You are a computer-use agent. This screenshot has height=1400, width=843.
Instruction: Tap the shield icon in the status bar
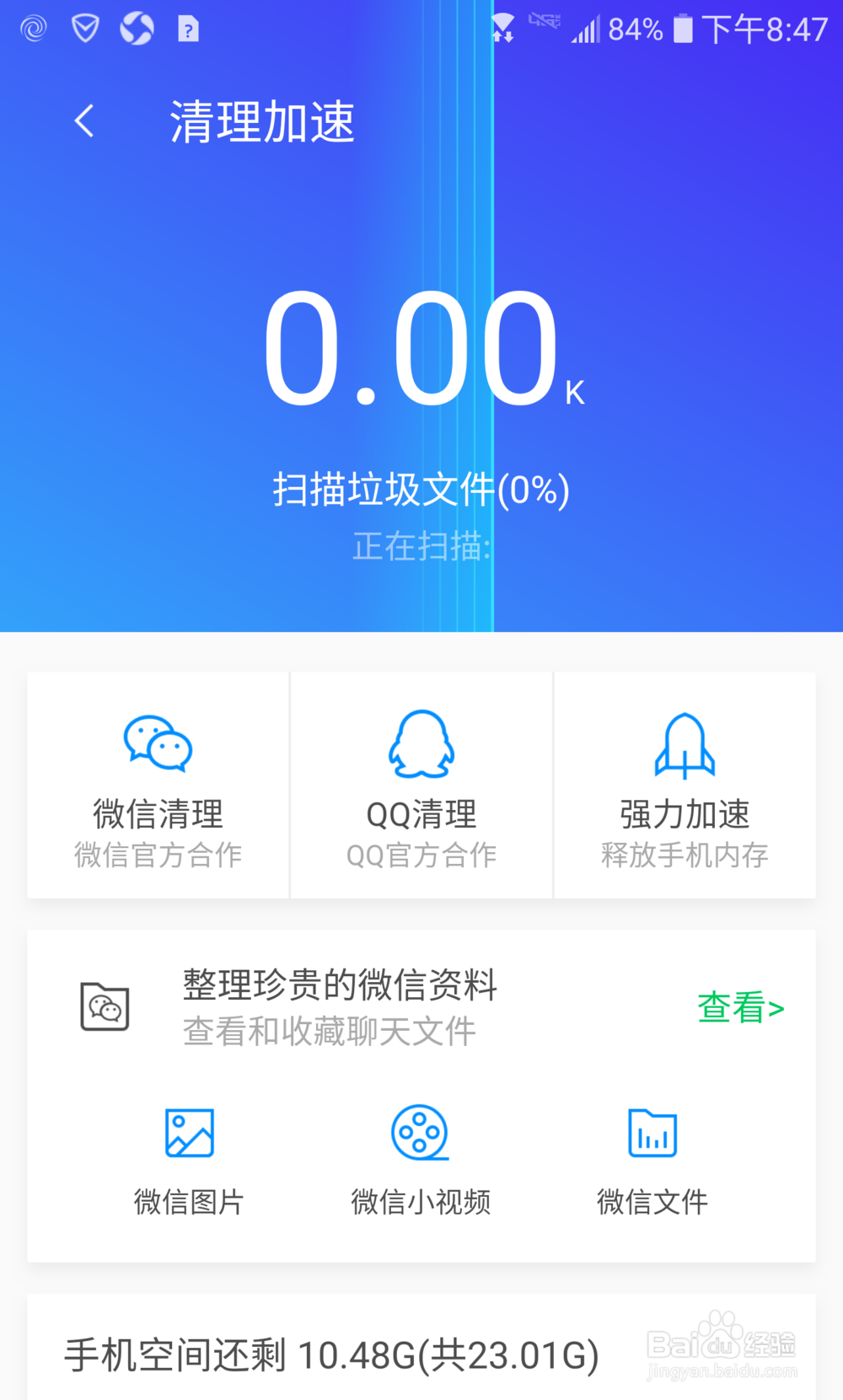84,28
